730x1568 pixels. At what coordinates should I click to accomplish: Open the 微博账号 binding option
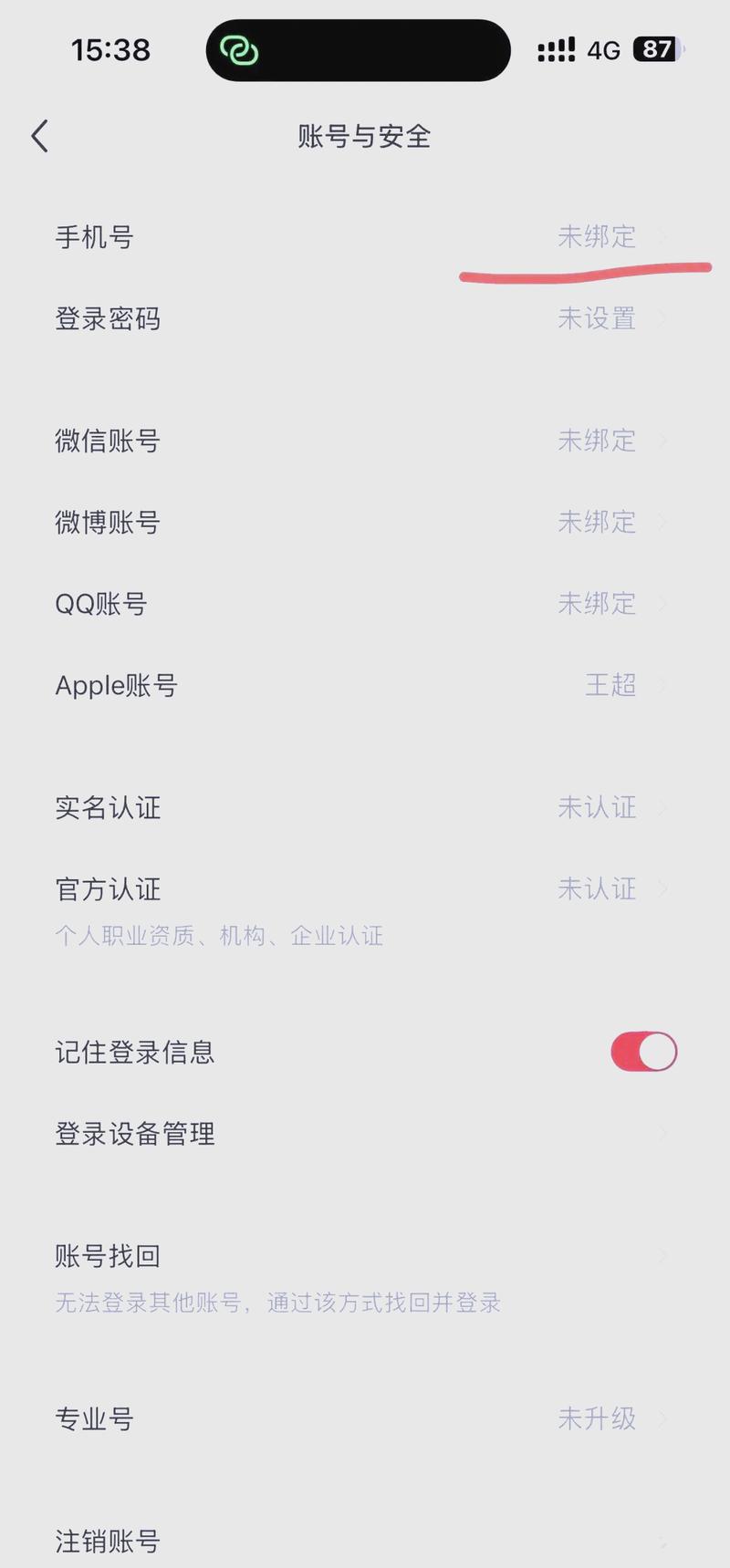[365, 522]
